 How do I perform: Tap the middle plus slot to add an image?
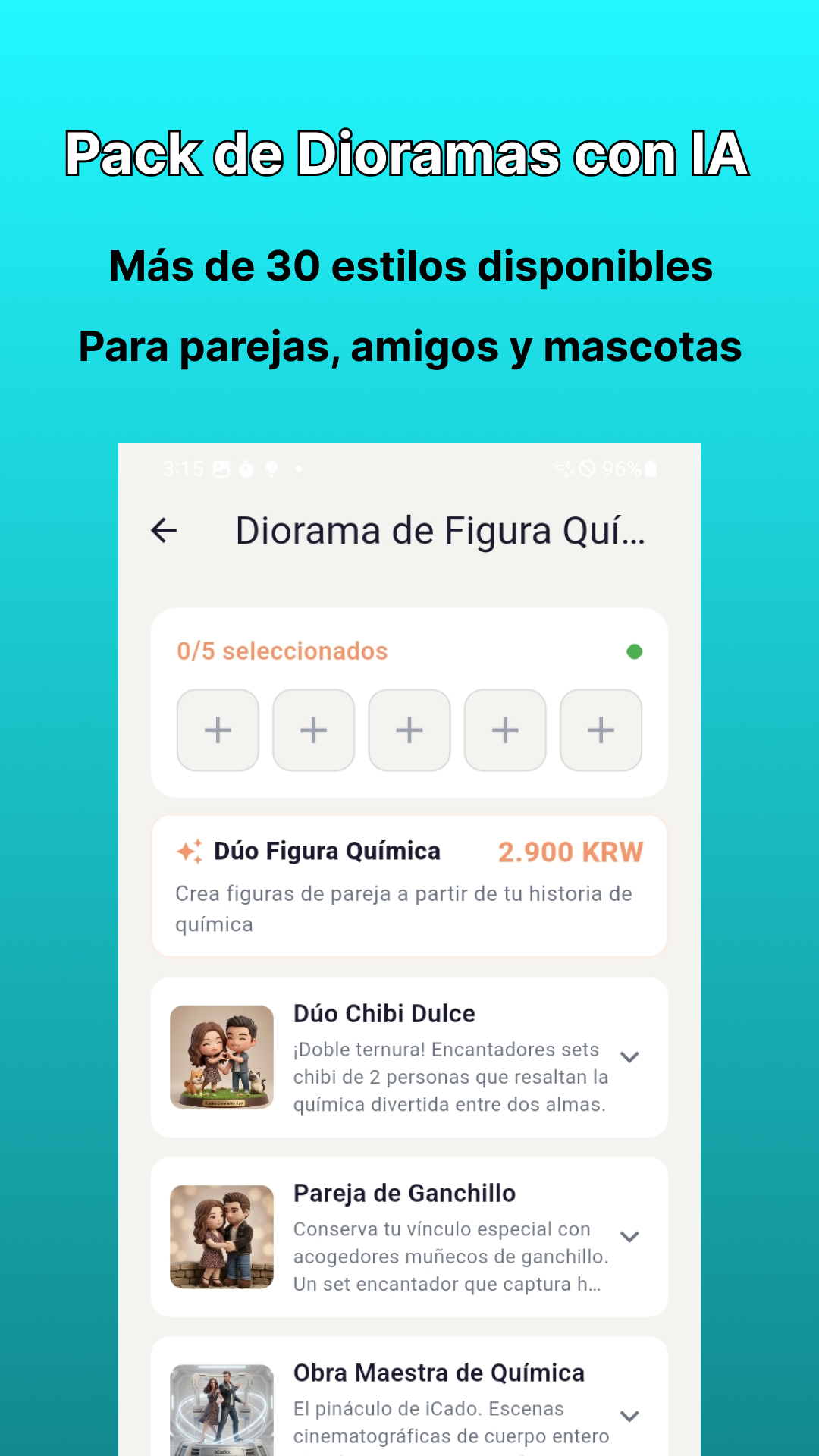pos(409,730)
